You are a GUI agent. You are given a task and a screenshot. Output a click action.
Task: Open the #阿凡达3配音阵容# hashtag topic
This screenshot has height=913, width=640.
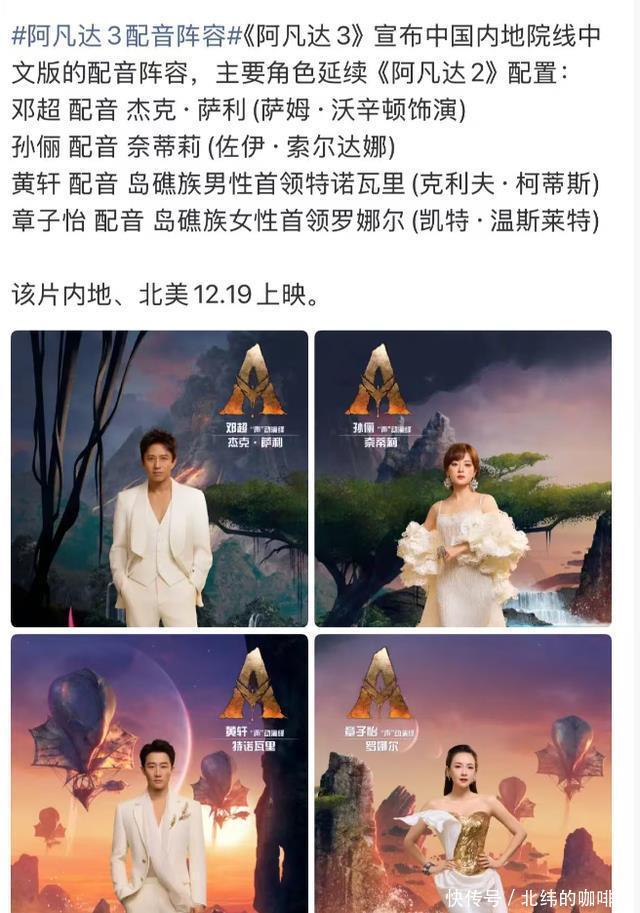coord(120,38)
